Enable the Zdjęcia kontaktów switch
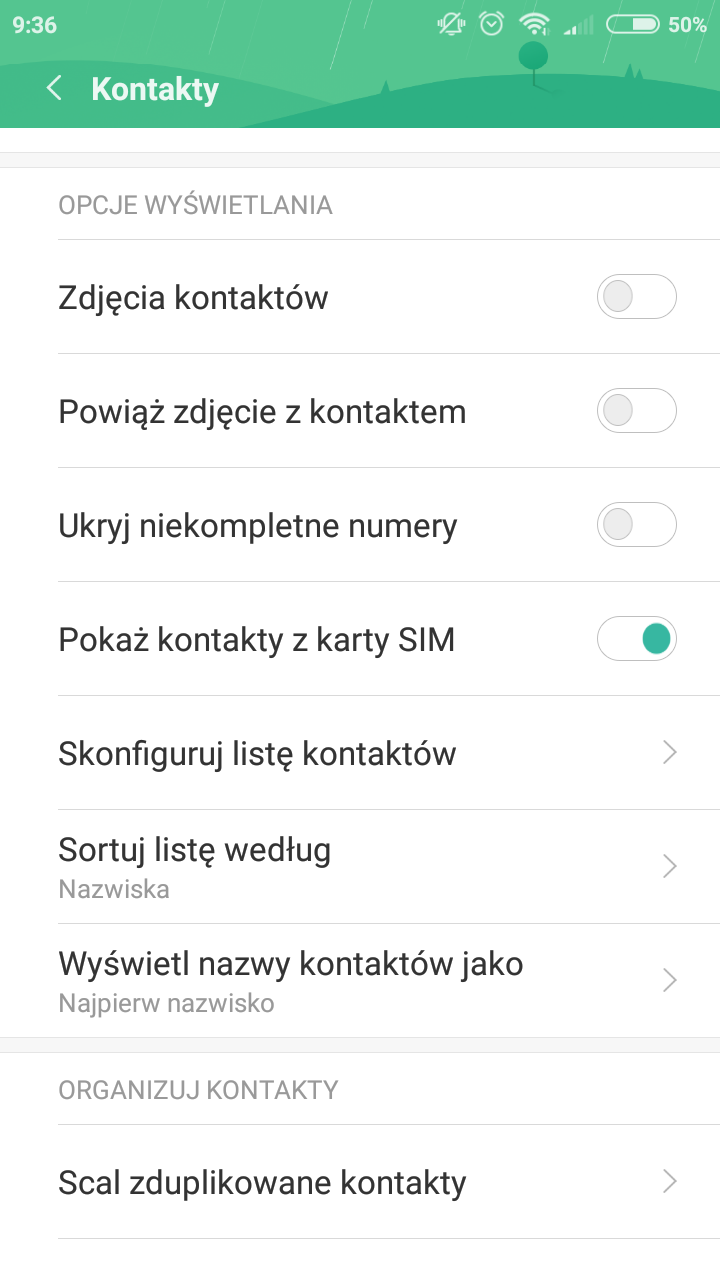Screen dimensions: 720x1280 pyautogui.click(x=636, y=297)
